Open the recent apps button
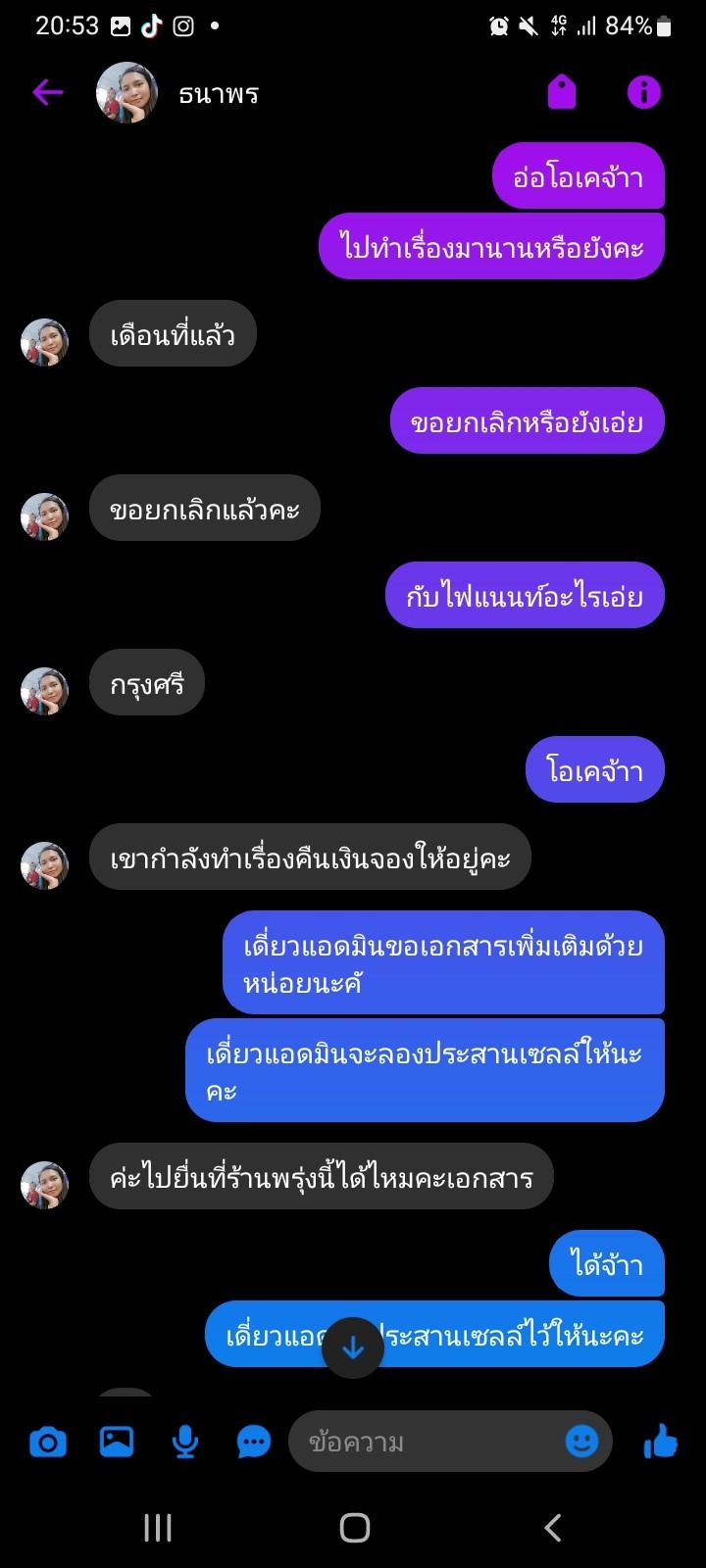This screenshot has height=1568, width=706. [x=158, y=1527]
